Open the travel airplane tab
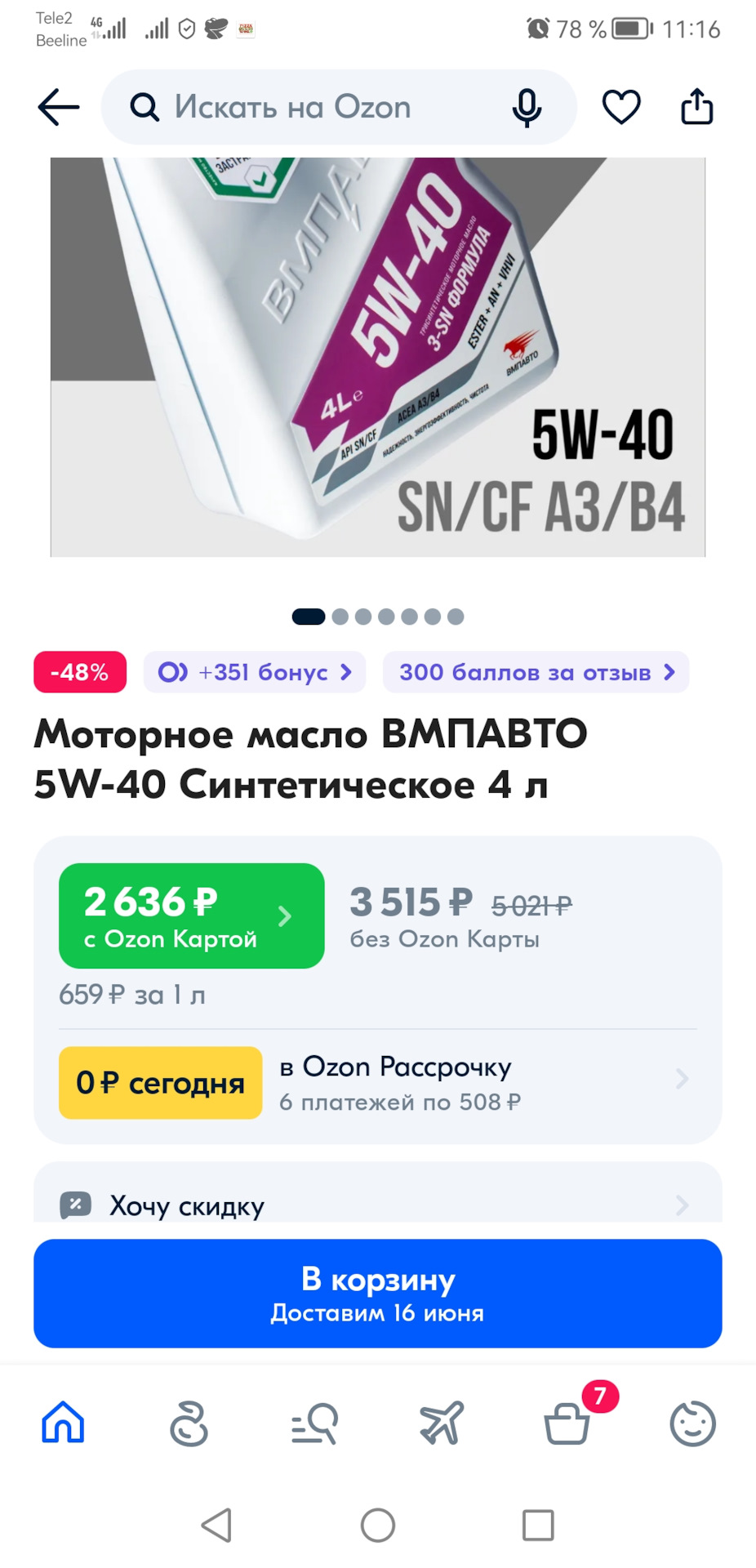Image resolution: width=756 pixels, height=1568 pixels. coord(441,1423)
